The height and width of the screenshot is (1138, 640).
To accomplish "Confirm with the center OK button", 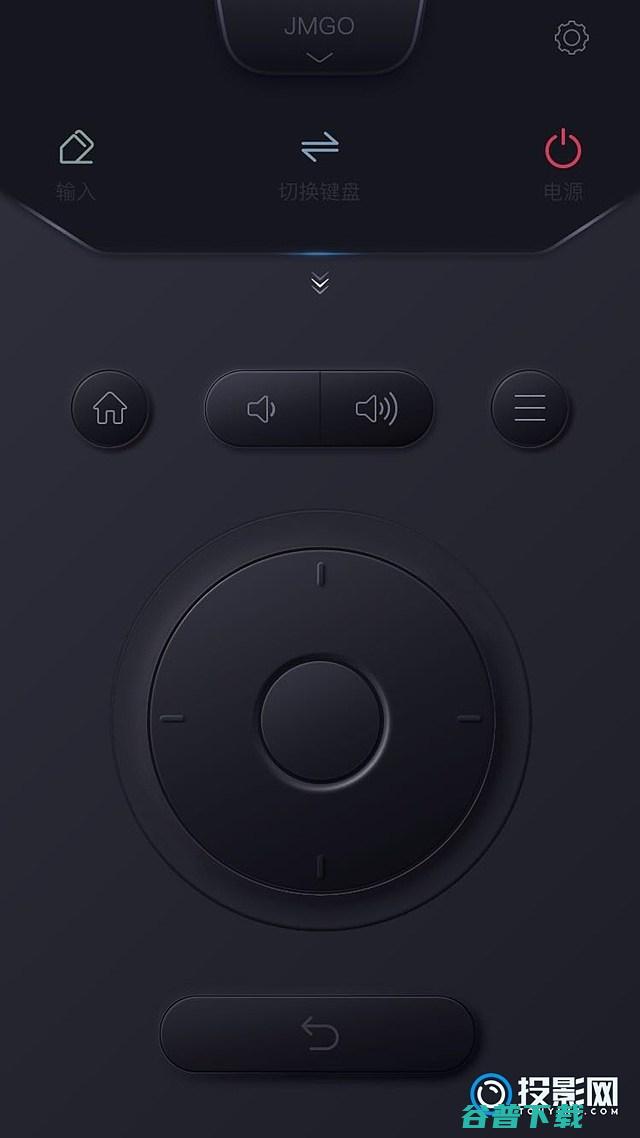I will coord(322,719).
